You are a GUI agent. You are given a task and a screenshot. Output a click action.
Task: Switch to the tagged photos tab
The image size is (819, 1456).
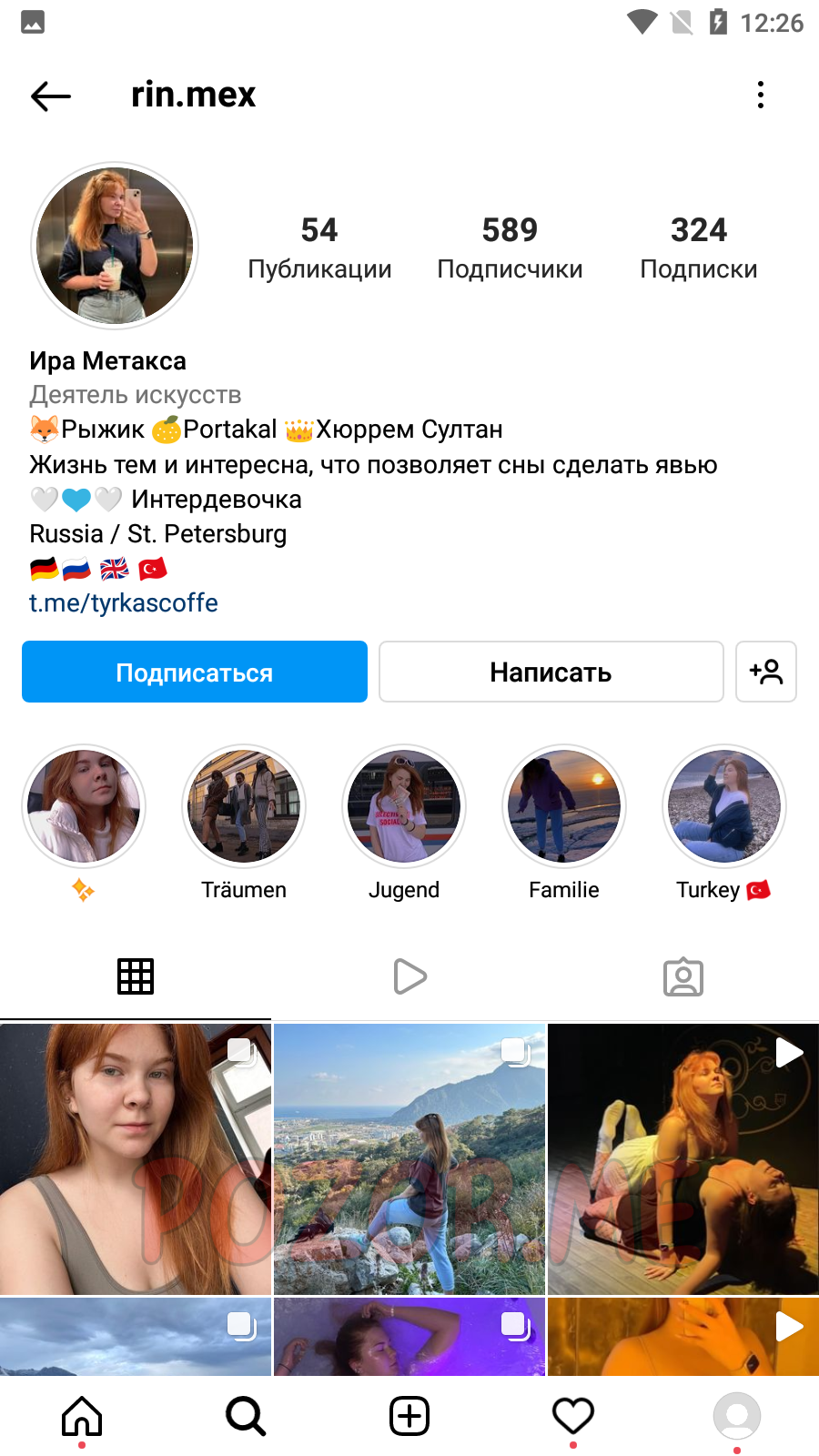(683, 976)
